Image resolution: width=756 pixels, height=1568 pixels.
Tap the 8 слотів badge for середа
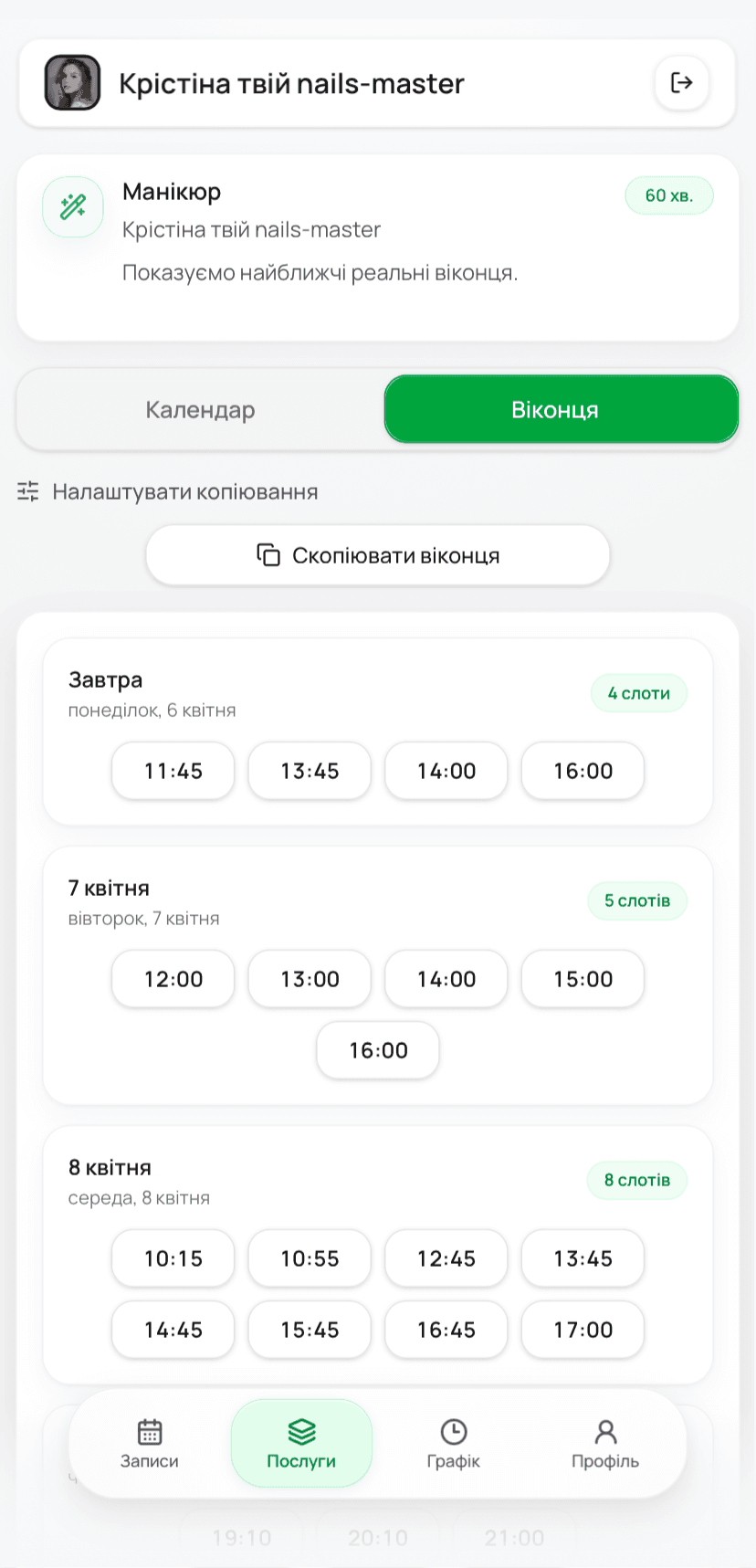click(636, 1180)
